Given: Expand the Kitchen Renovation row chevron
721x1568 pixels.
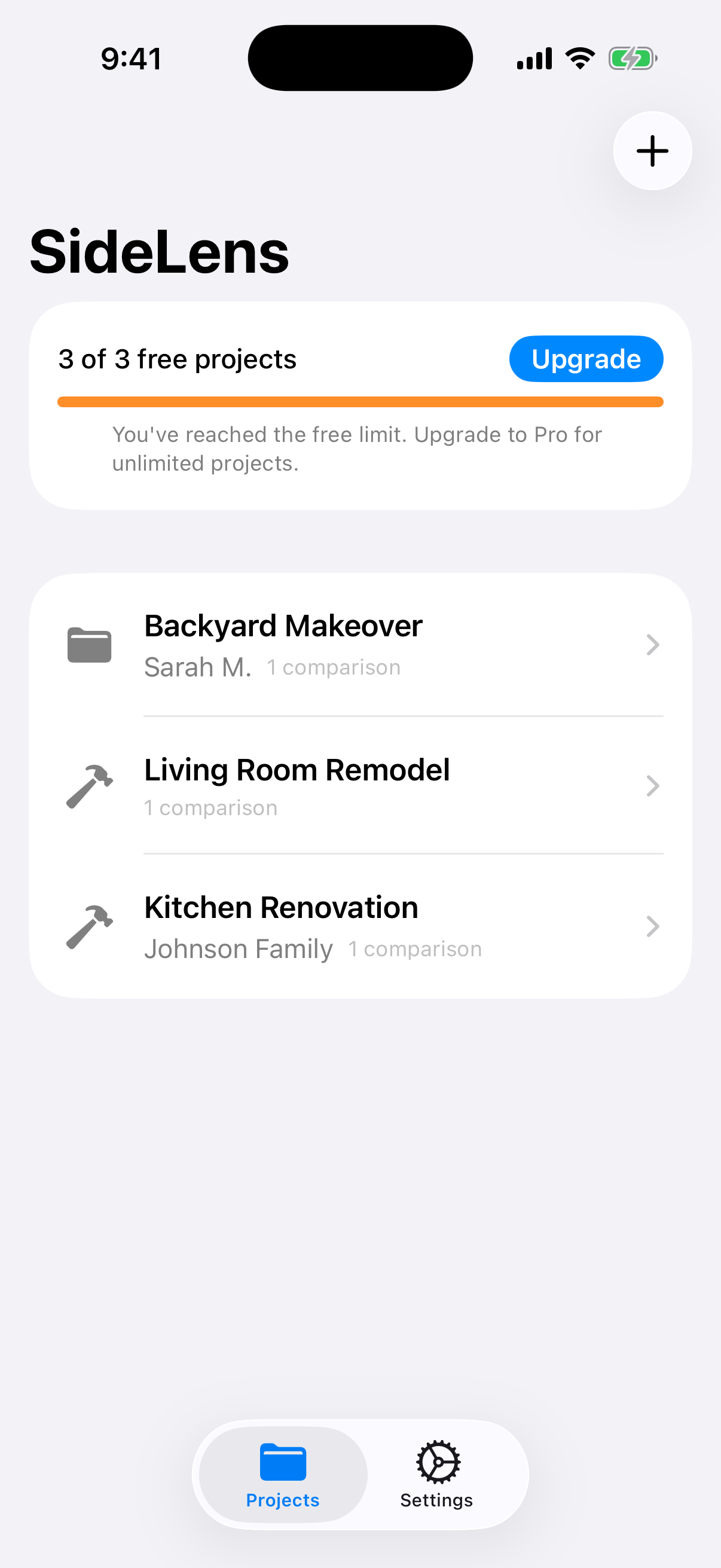Looking at the screenshot, I should [652, 926].
